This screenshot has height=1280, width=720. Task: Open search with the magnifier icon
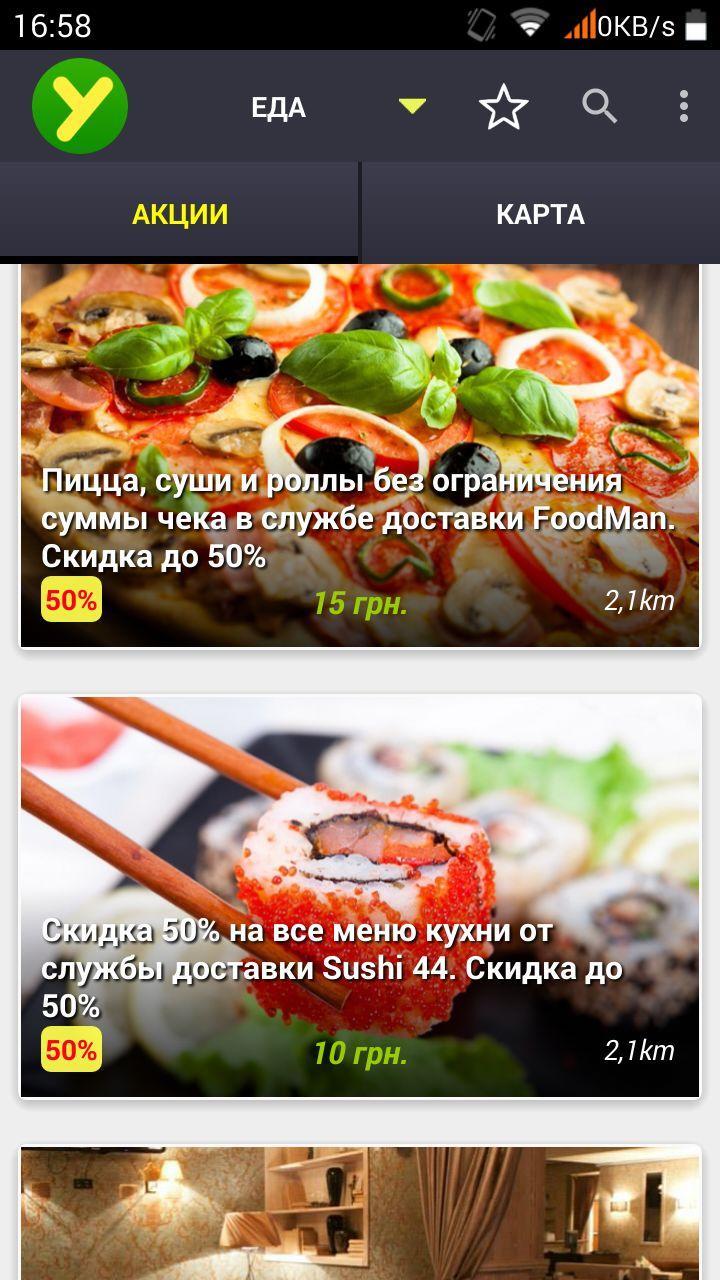coord(599,106)
